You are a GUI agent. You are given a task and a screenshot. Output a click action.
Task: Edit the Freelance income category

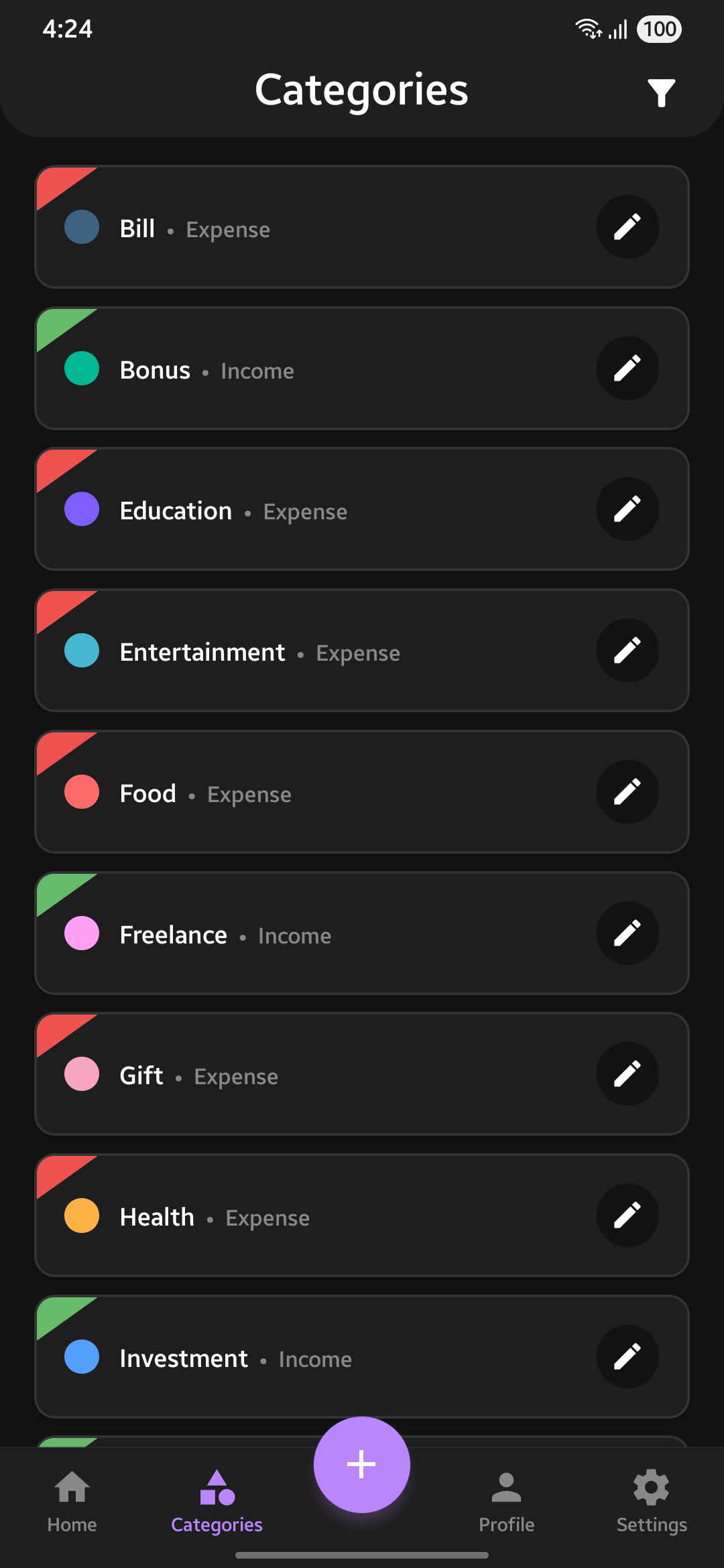click(627, 933)
